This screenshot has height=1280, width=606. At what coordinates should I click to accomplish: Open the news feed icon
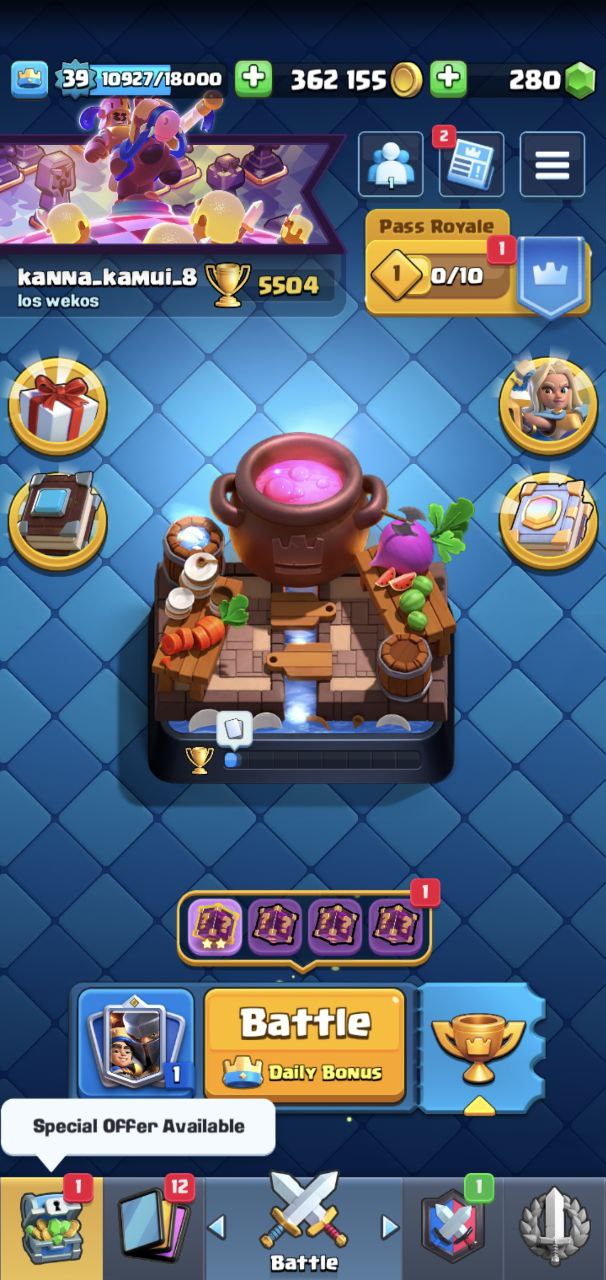coord(471,165)
